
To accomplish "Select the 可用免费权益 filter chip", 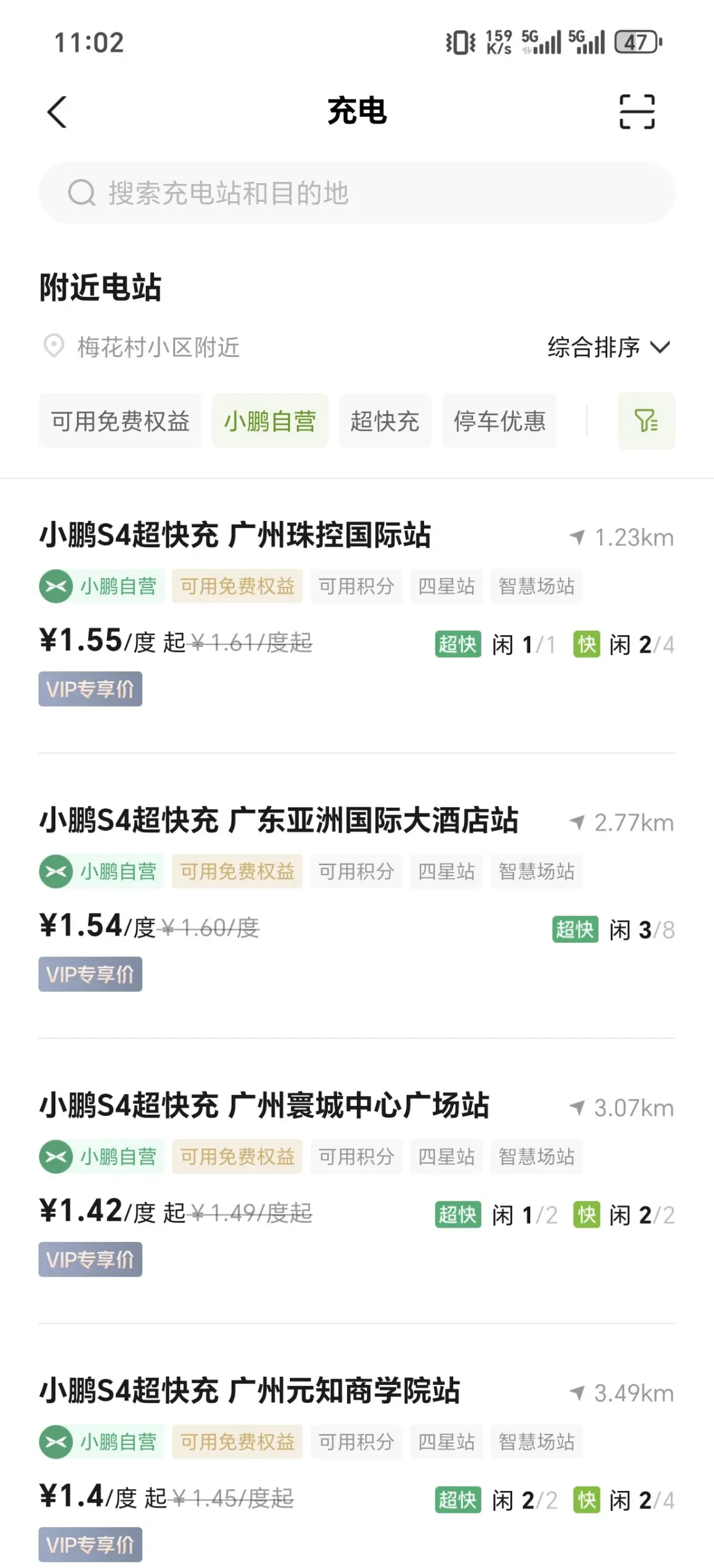I will coord(120,421).
